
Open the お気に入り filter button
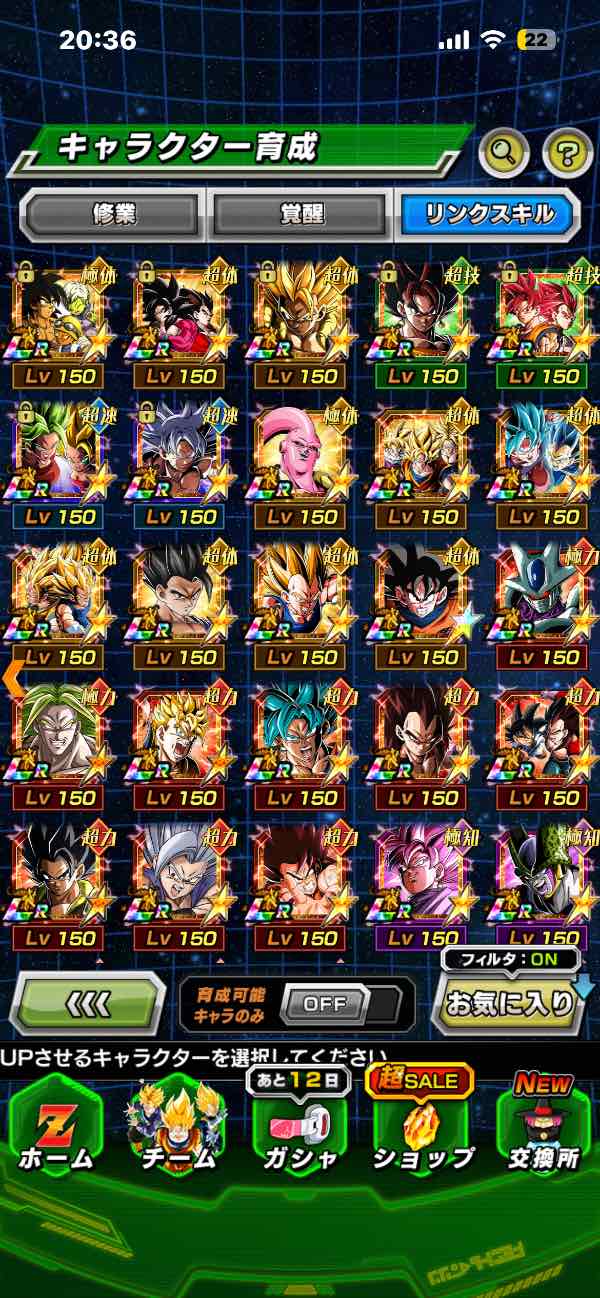509,1003
